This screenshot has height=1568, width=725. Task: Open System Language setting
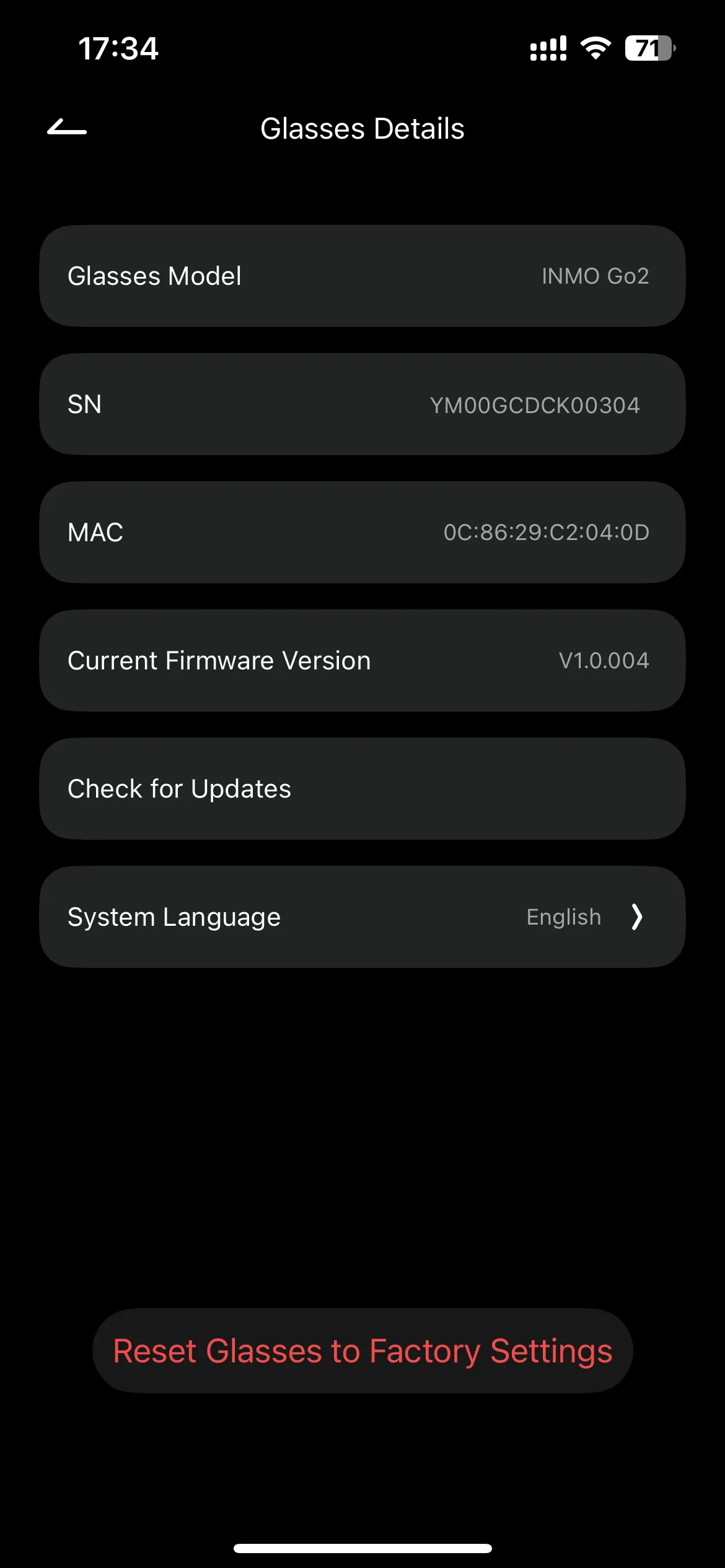362,917
